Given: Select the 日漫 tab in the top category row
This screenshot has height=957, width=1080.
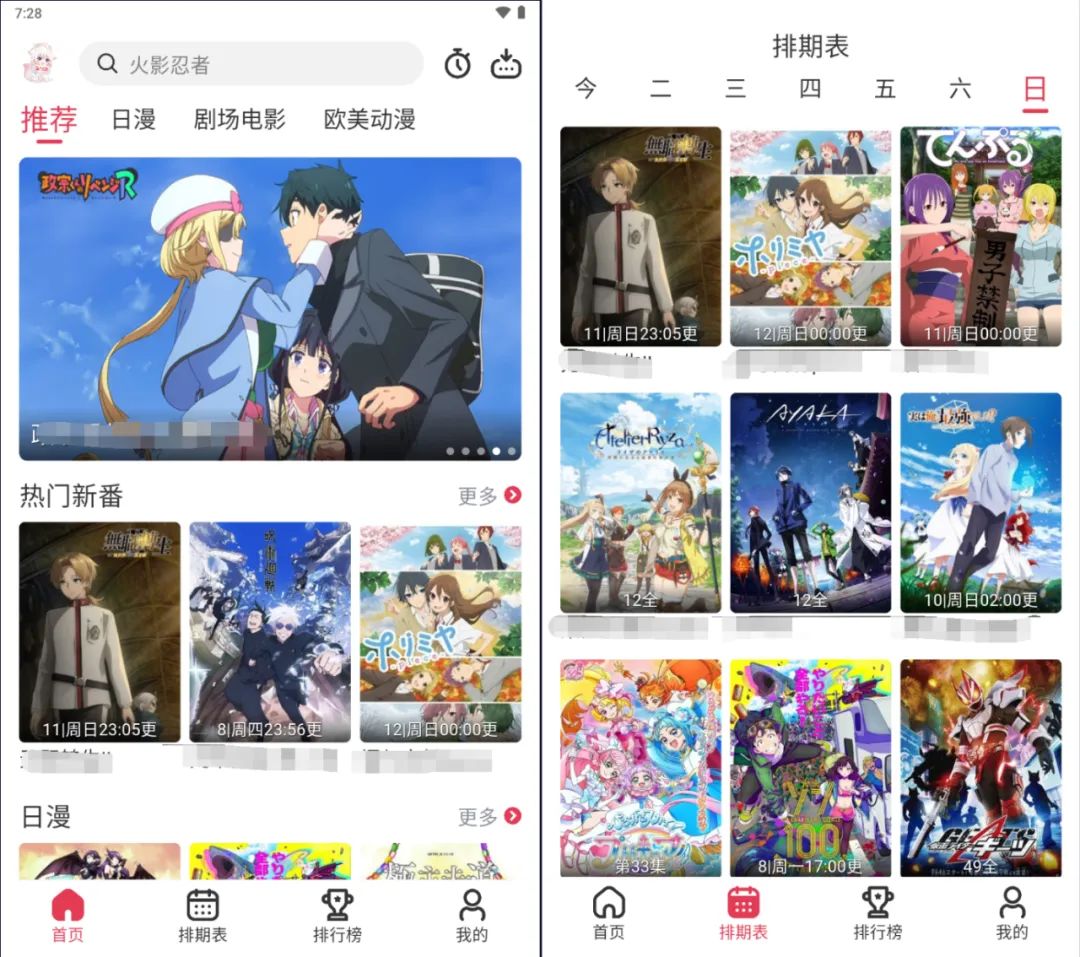Looking at the screenshot, I should click(133, 120).
